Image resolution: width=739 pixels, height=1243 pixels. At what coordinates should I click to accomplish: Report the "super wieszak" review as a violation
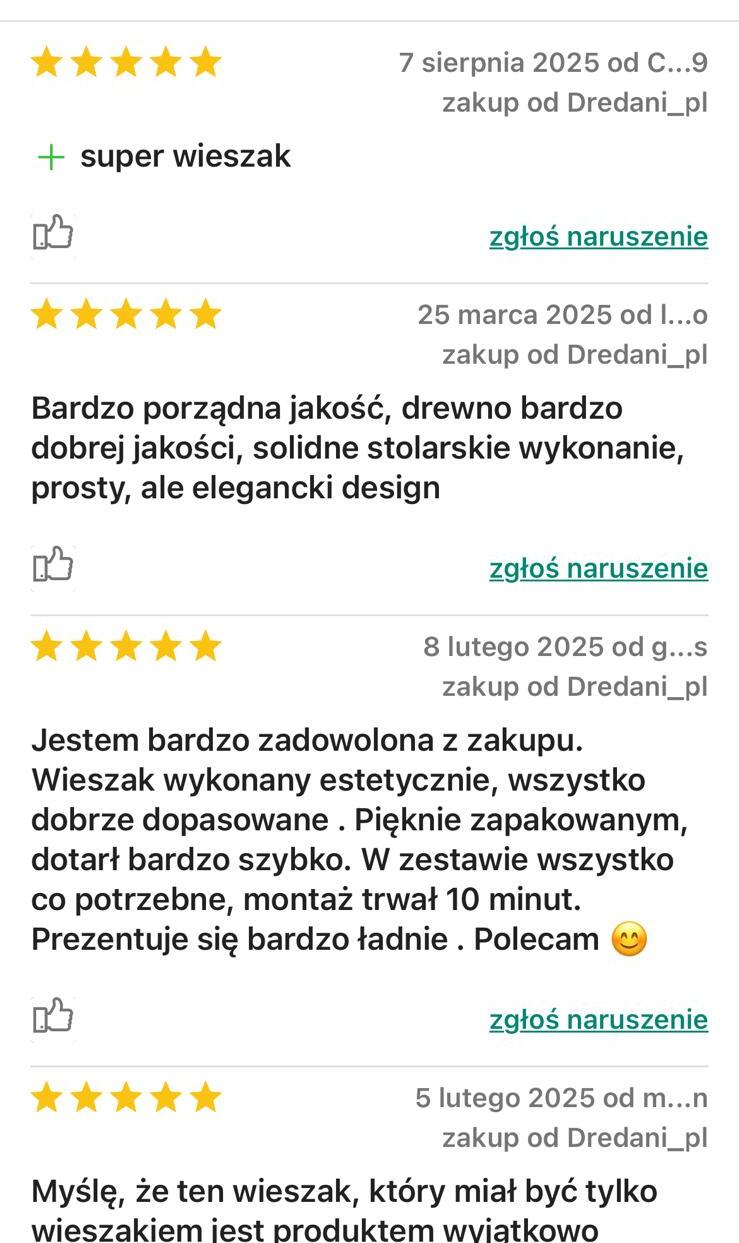tap(598, 237)
